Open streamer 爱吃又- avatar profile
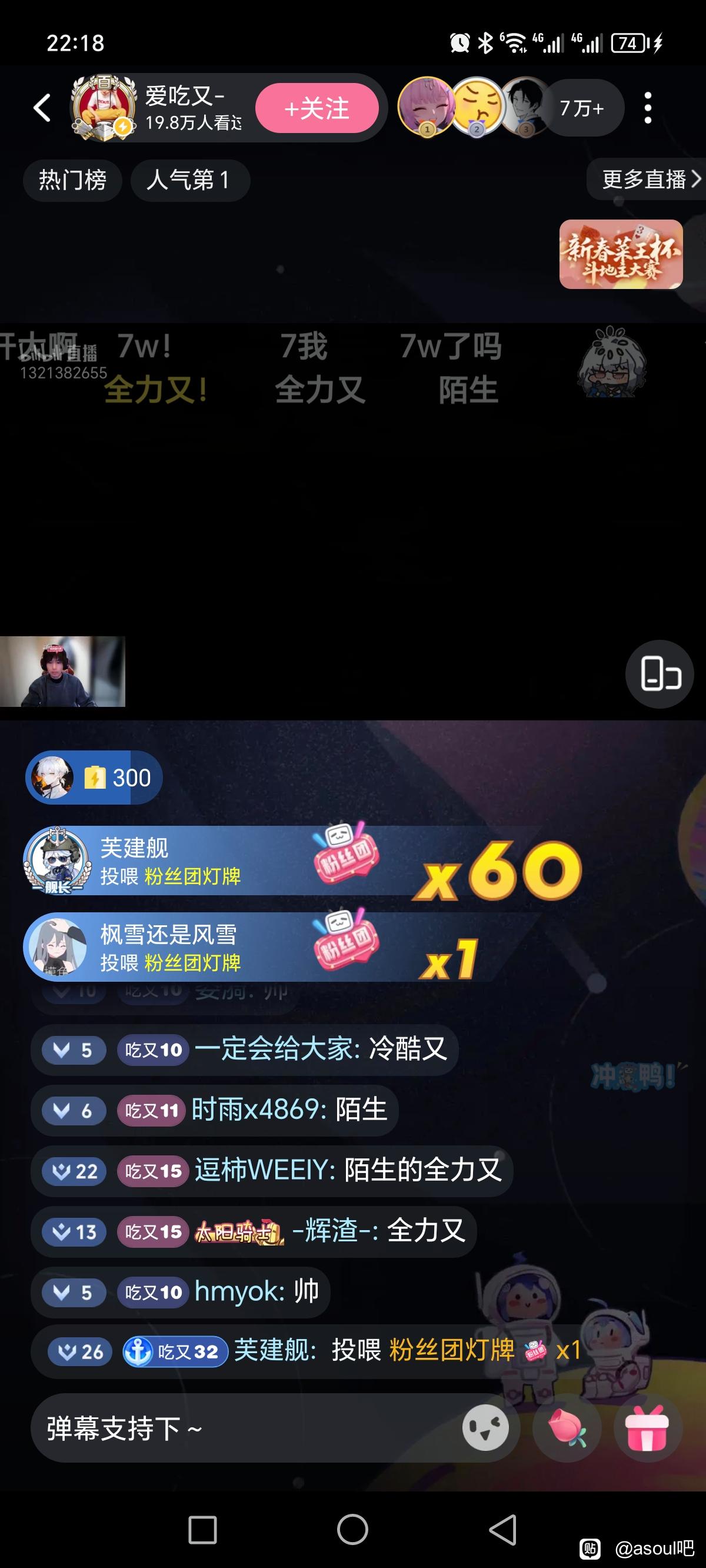 point(104,108)
